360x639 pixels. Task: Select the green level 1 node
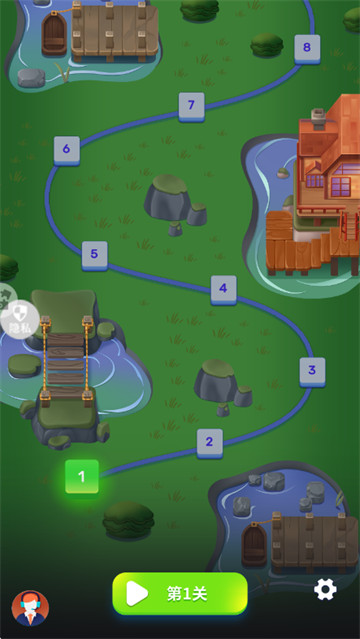coord(82,477)
